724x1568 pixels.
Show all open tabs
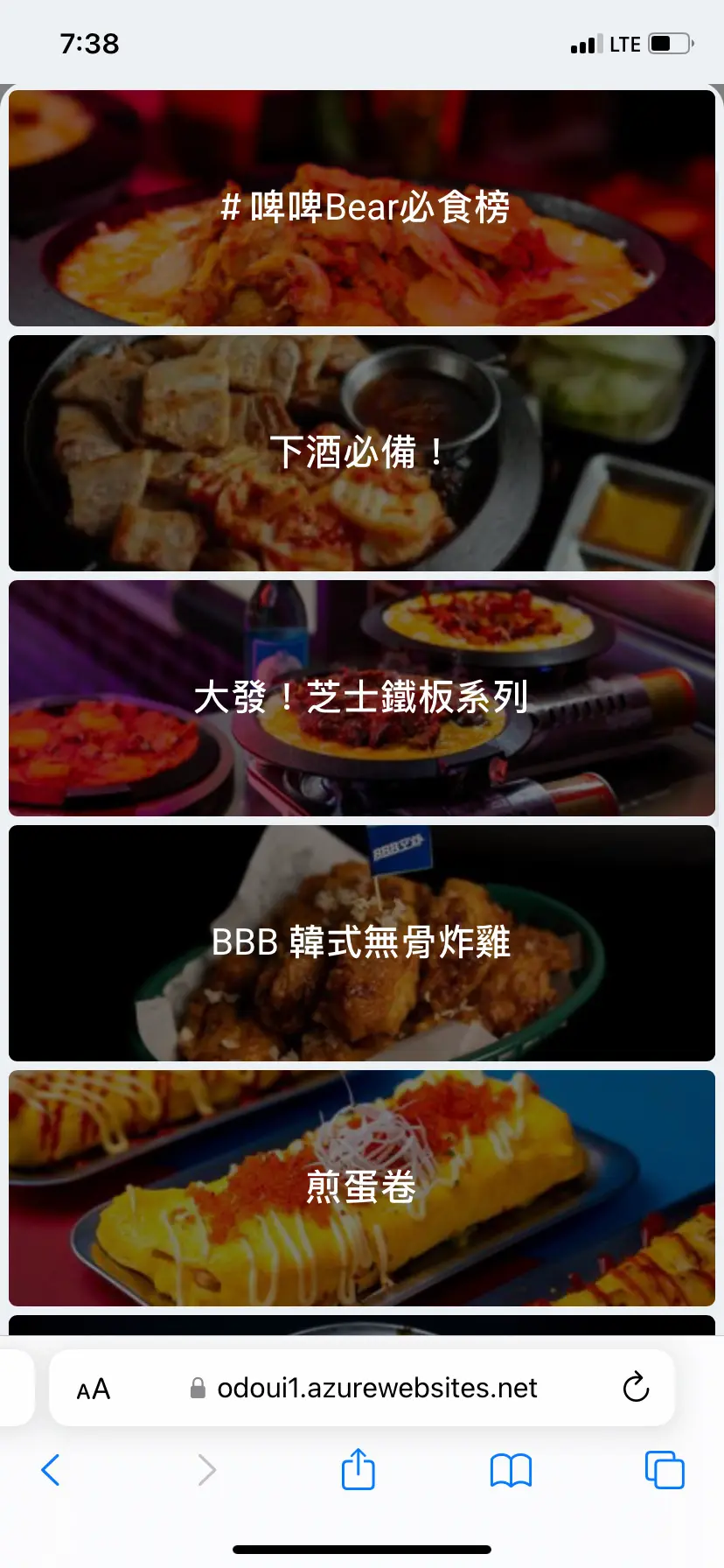click(665, 1470)
